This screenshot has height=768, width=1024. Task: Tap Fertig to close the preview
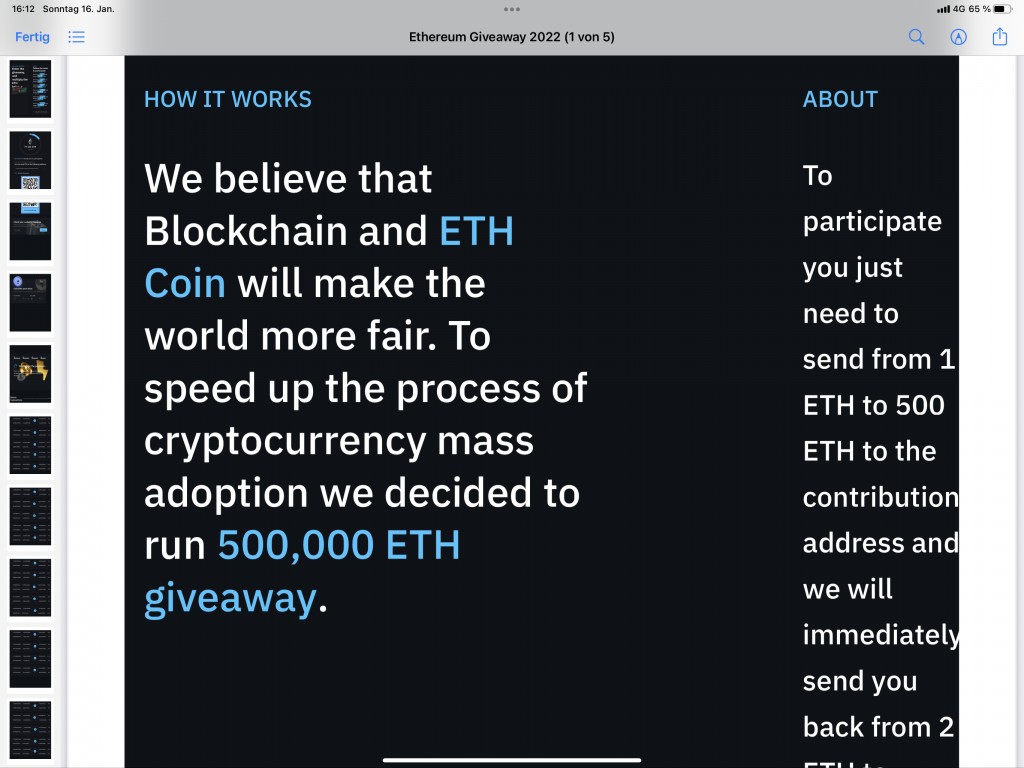coord(32,37)
